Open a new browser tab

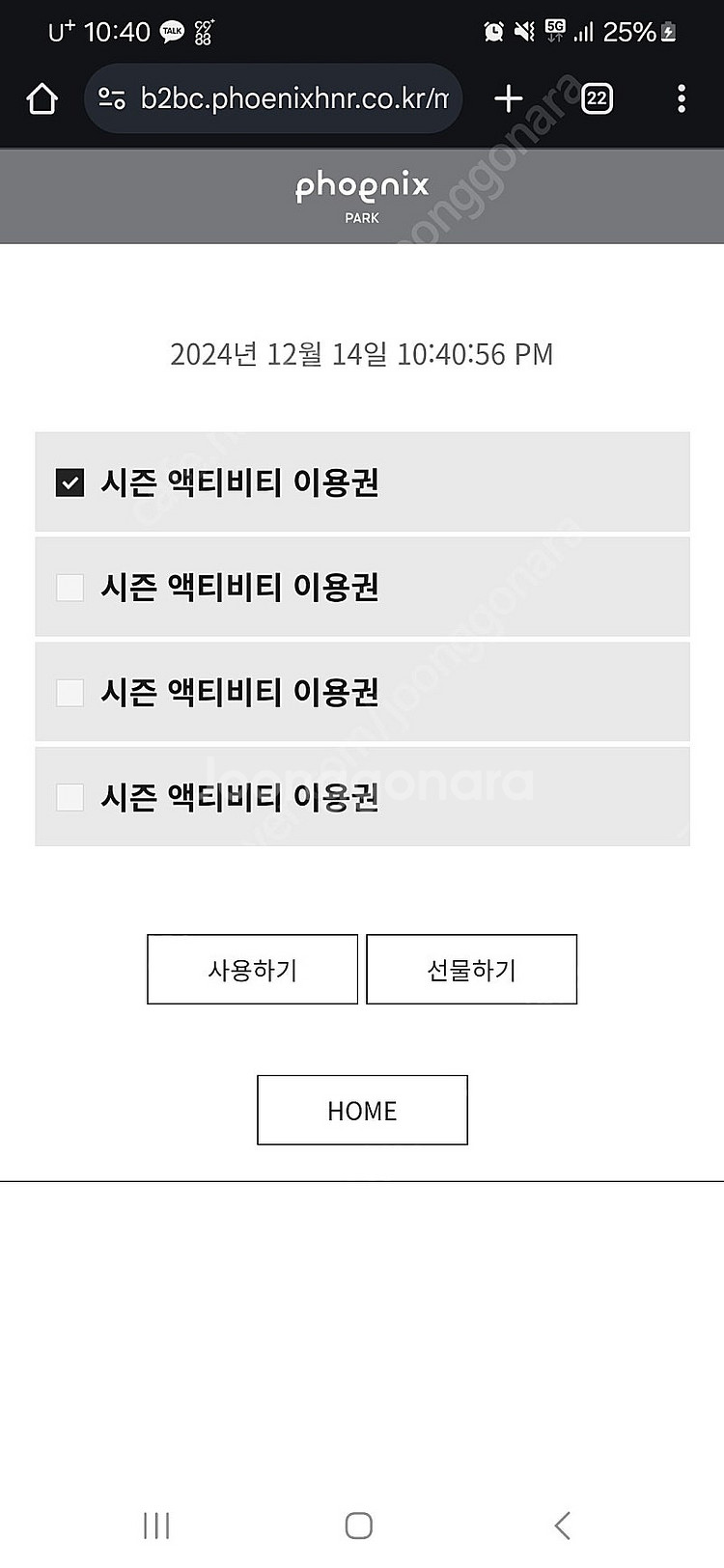coord(508,98)
